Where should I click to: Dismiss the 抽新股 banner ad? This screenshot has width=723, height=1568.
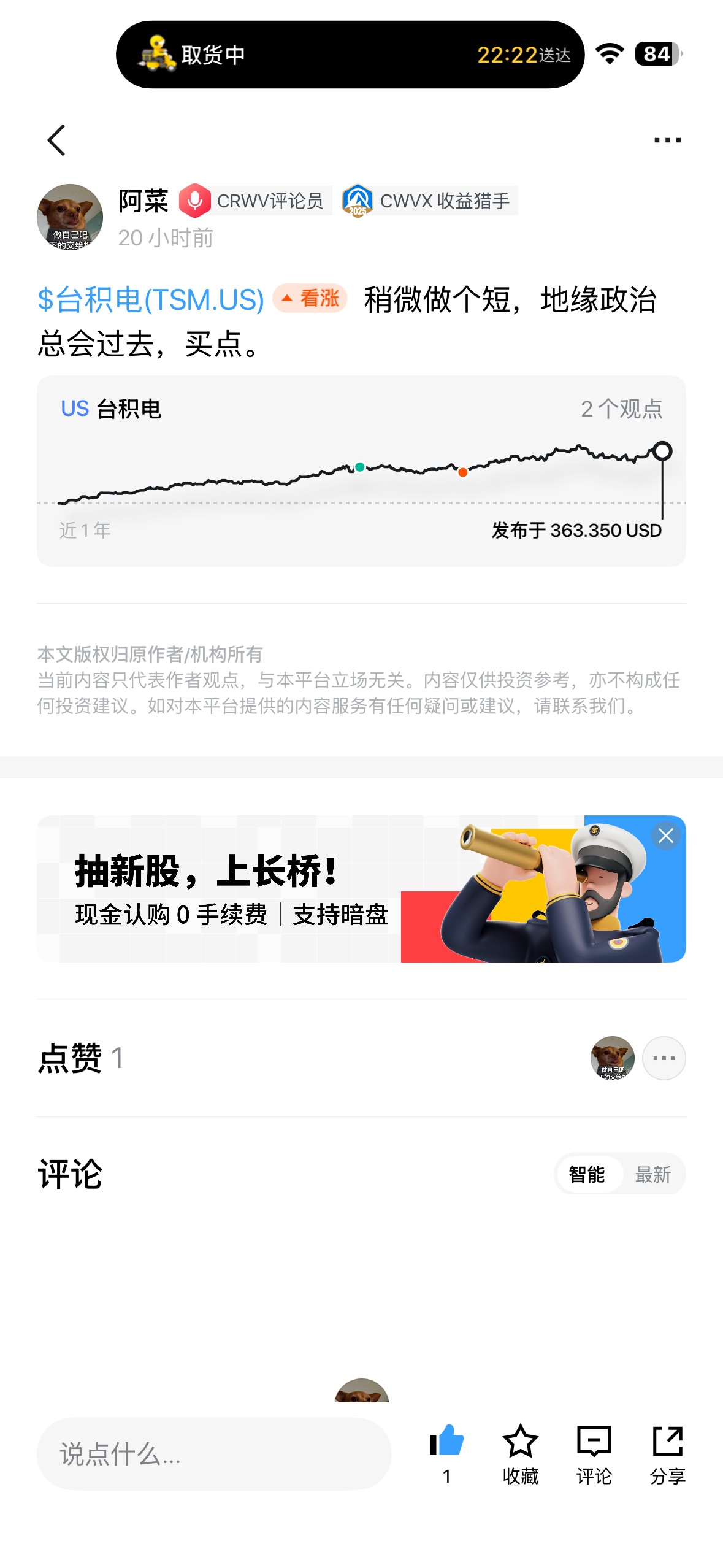click(x=665, y=836)
